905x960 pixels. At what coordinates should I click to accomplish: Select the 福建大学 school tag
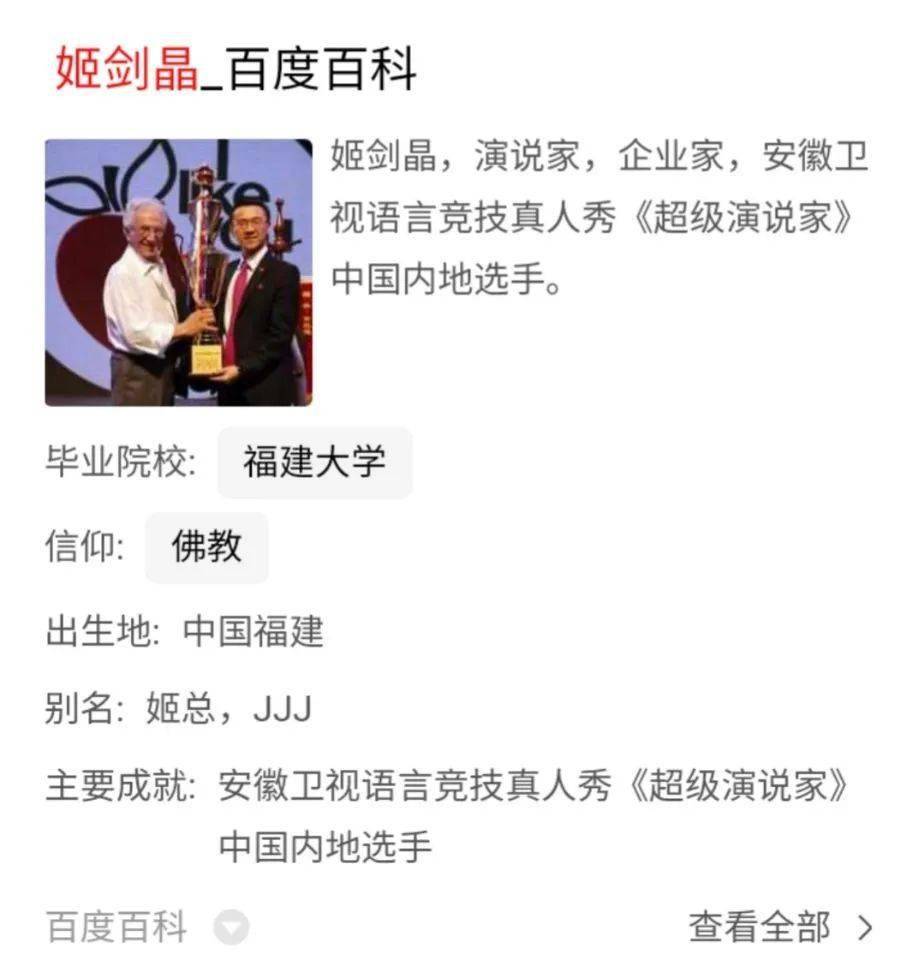315,462
